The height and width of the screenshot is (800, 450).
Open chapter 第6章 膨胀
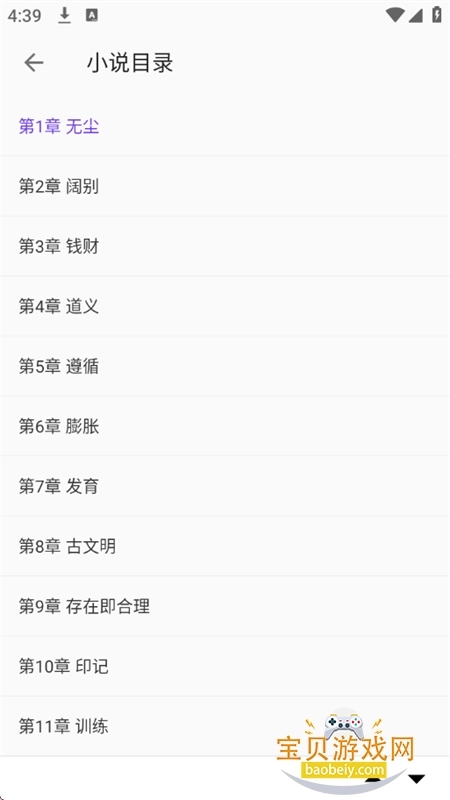(x=225, y=426)
